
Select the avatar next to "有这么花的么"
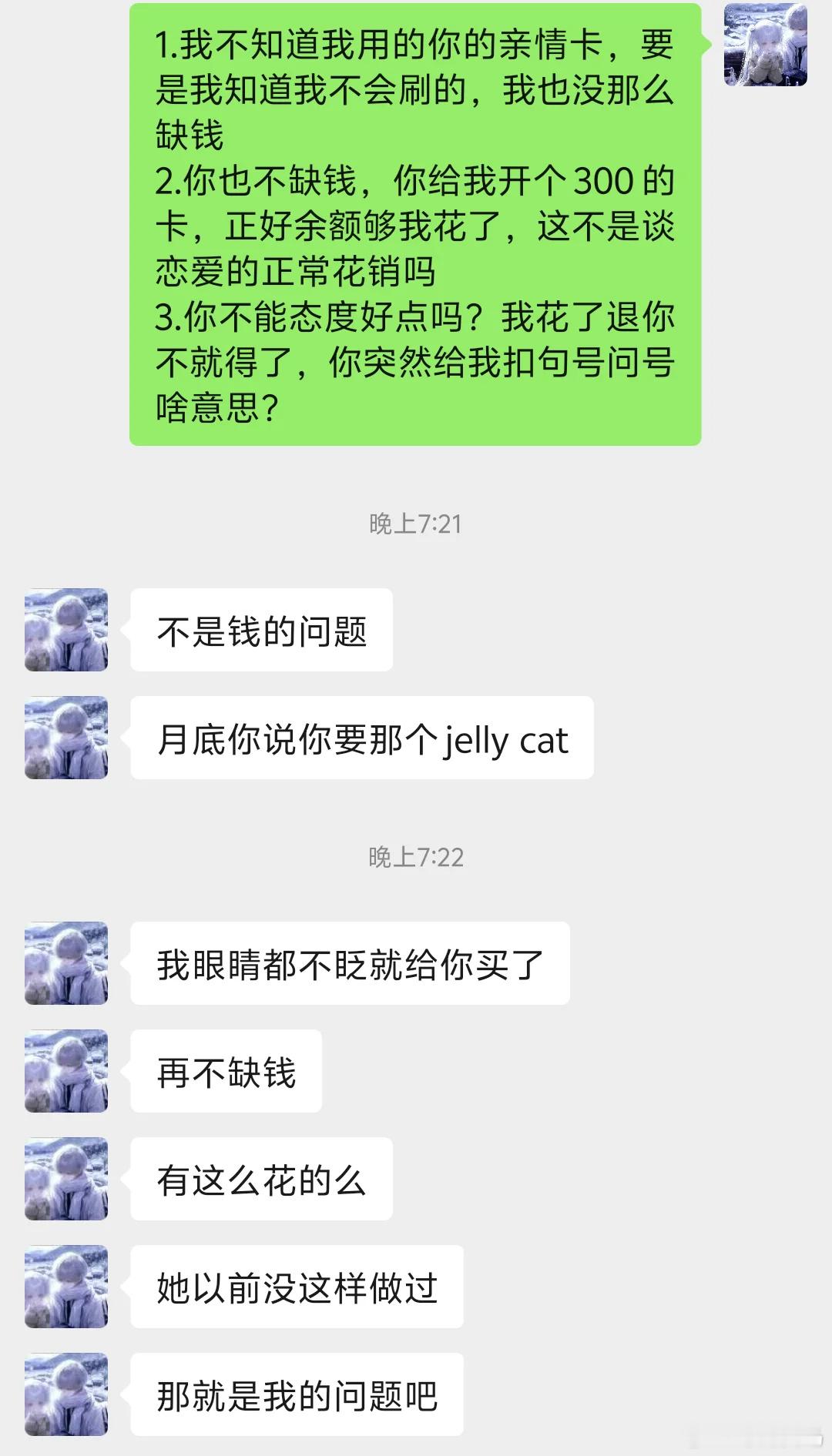pyautogui.click(x=65, y=1180)
